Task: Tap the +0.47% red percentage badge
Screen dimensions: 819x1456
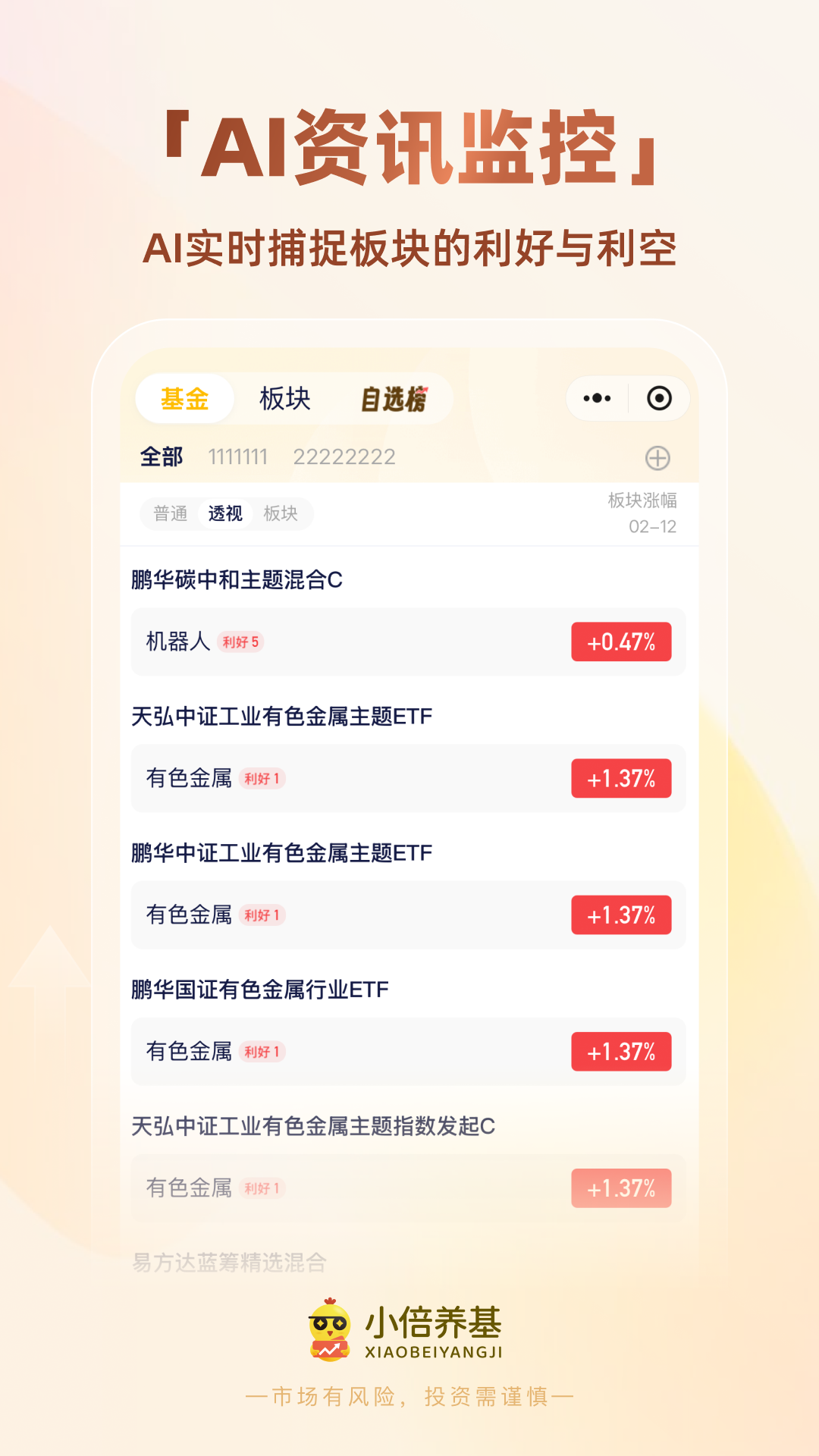Action: pos(622,642)
